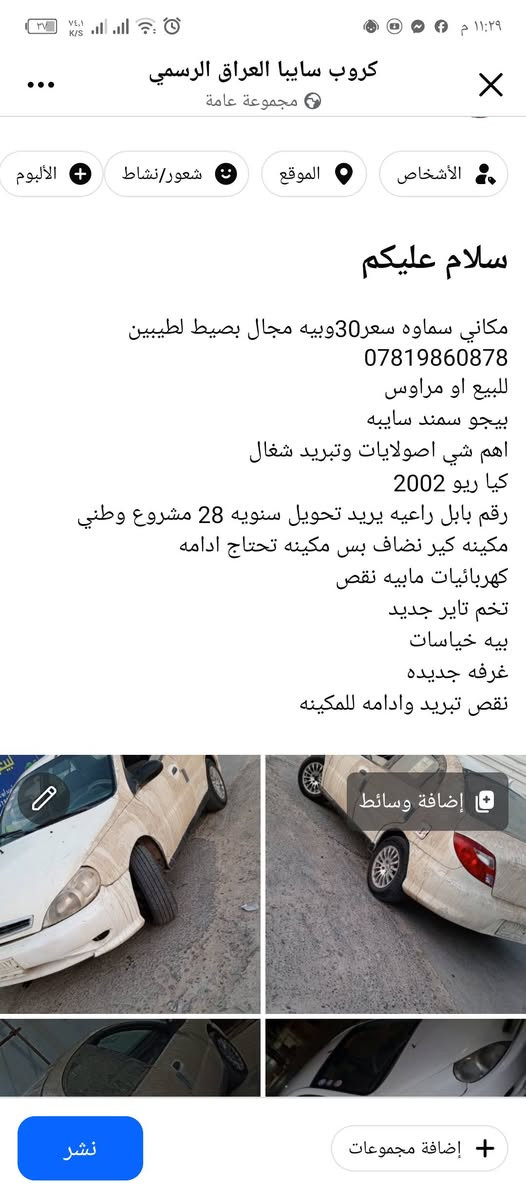
Task: Edit photo with the pencil icon
Action: point(44,798)
